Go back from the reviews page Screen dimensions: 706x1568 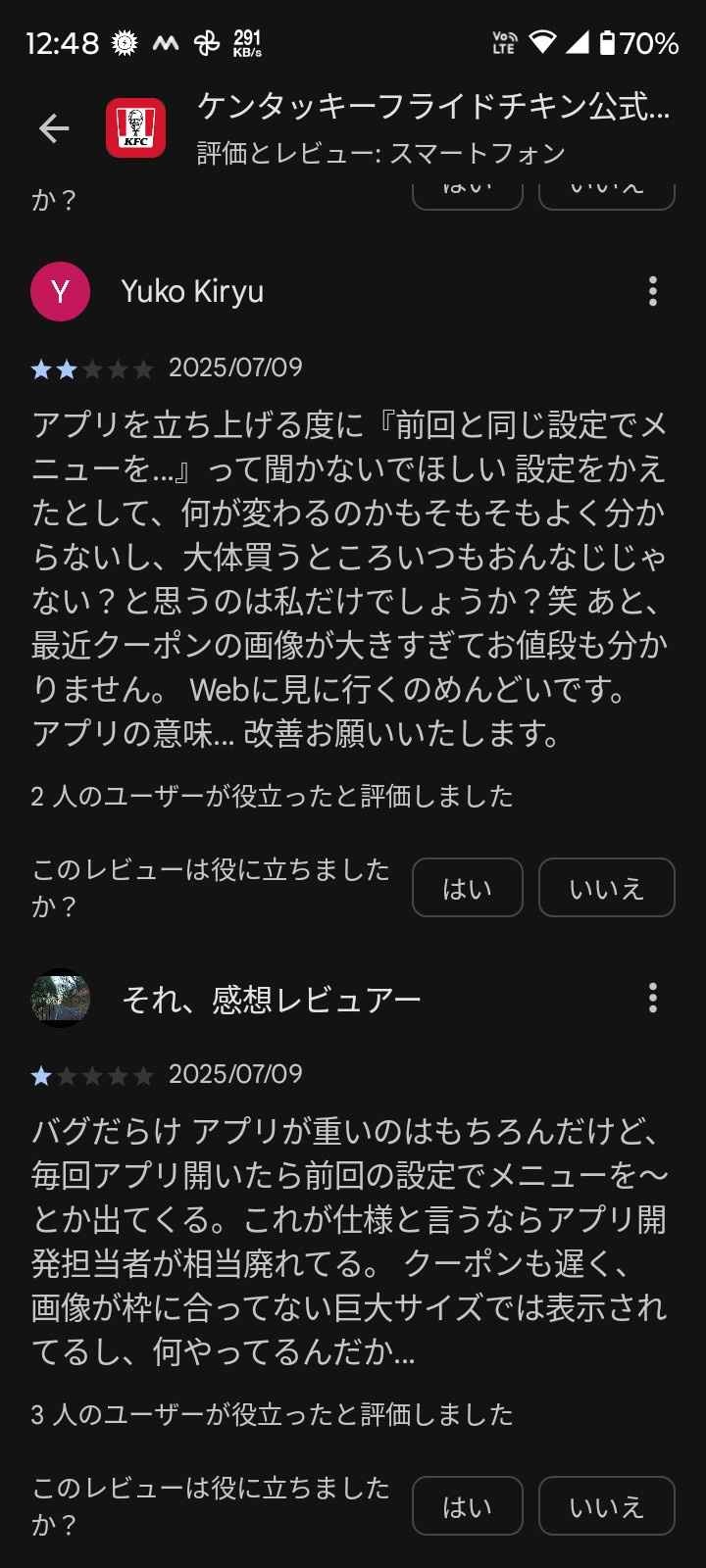click(x=54, y=128)
